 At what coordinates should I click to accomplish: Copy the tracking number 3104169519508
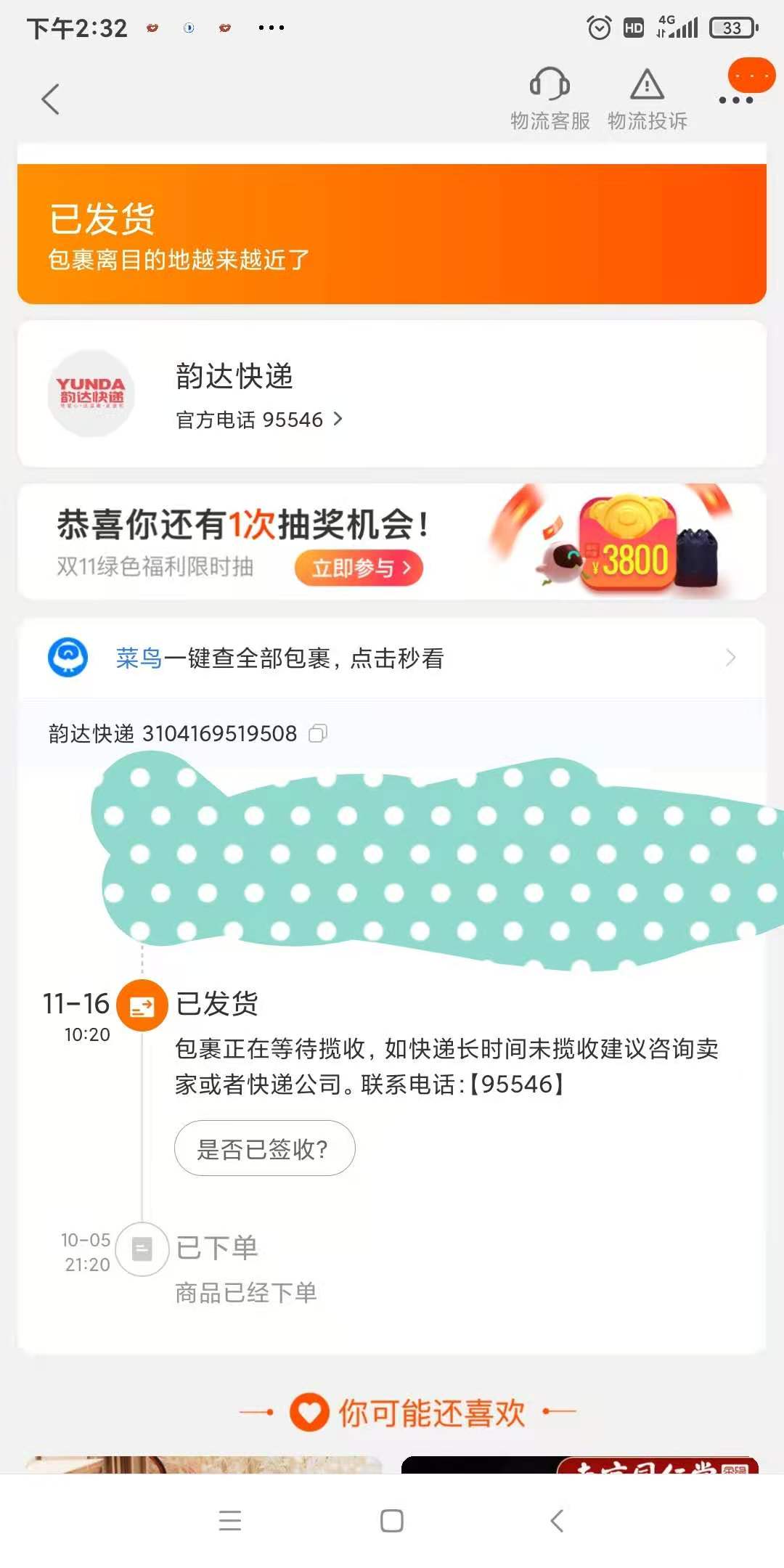pyautogui.click(x=318, y=734)
